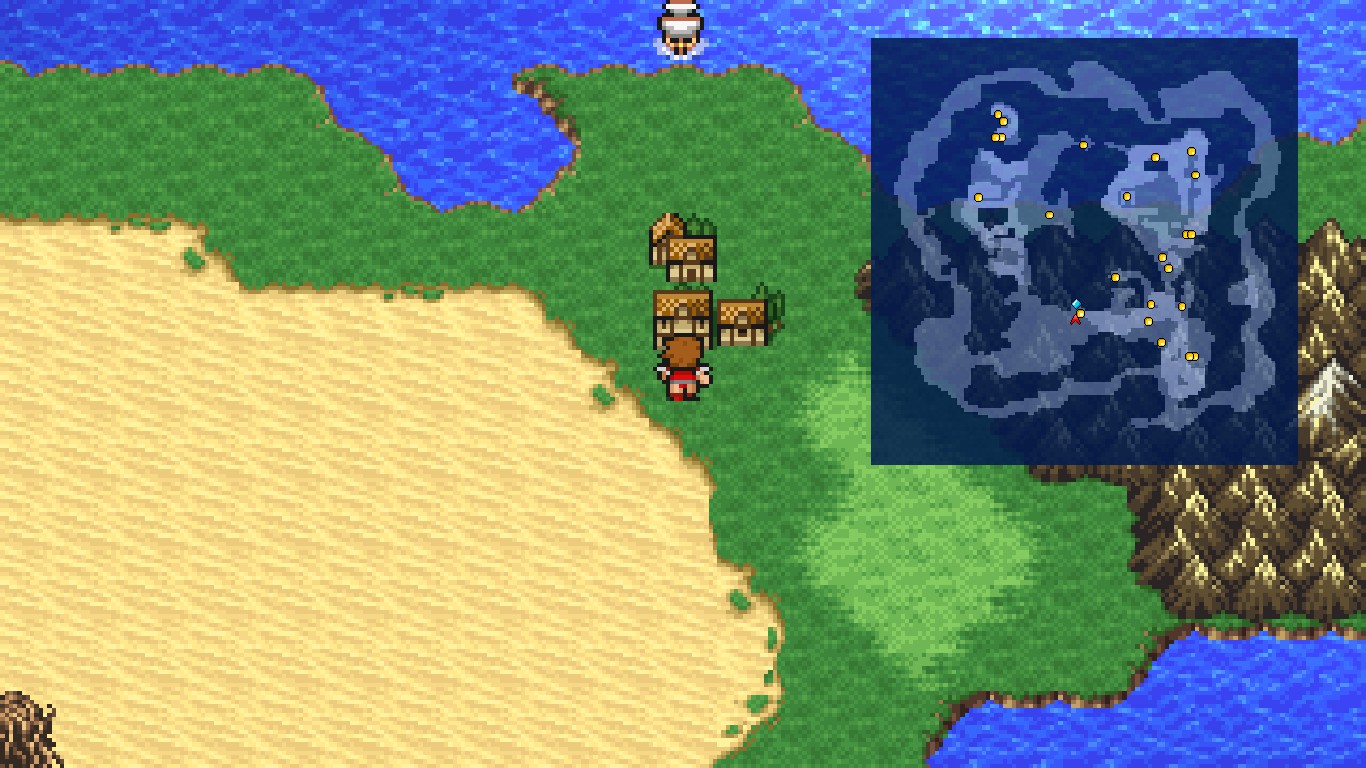
Task: Open the world minimap overlay
Action: point(1084,251)
